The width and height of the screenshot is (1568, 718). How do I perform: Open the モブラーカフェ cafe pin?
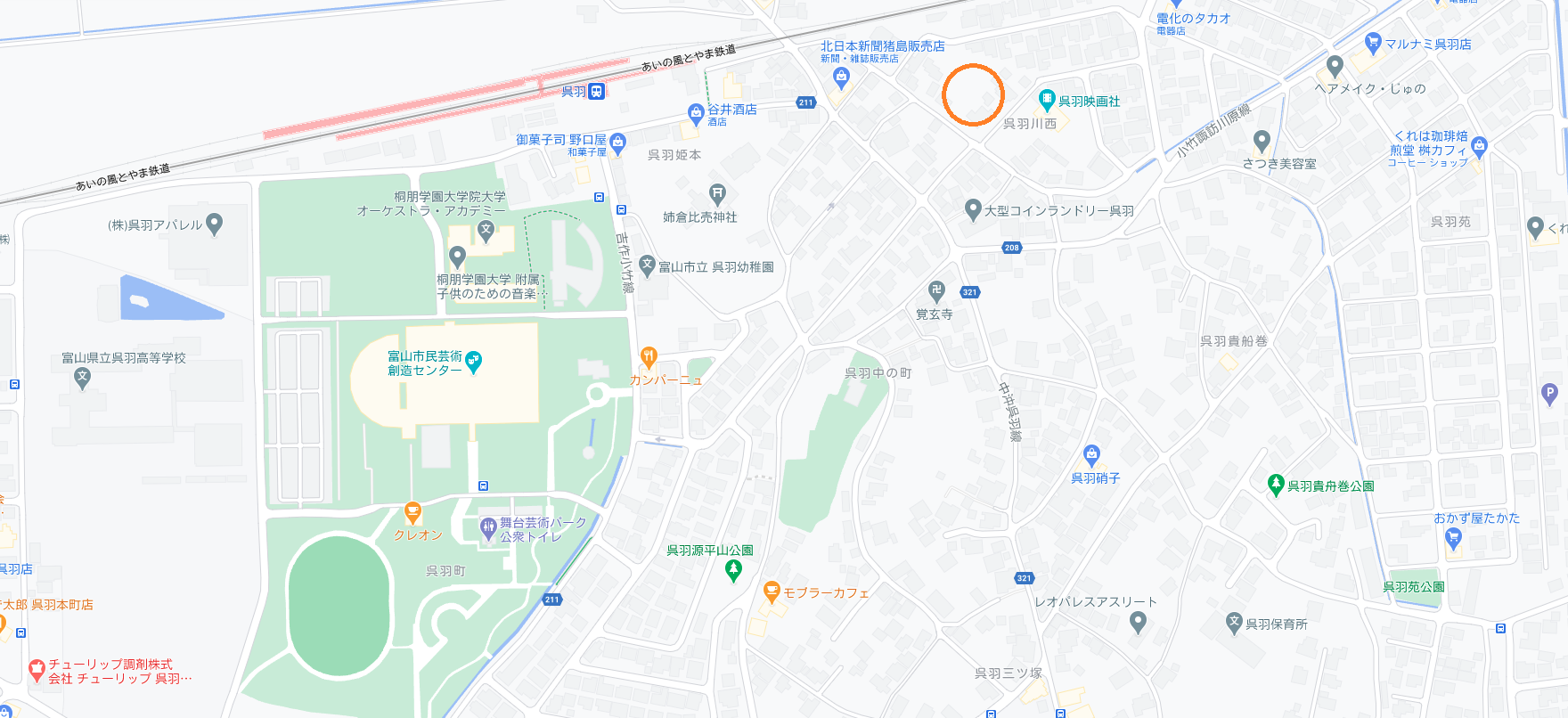pyautogui.click(x=772, y=591)
